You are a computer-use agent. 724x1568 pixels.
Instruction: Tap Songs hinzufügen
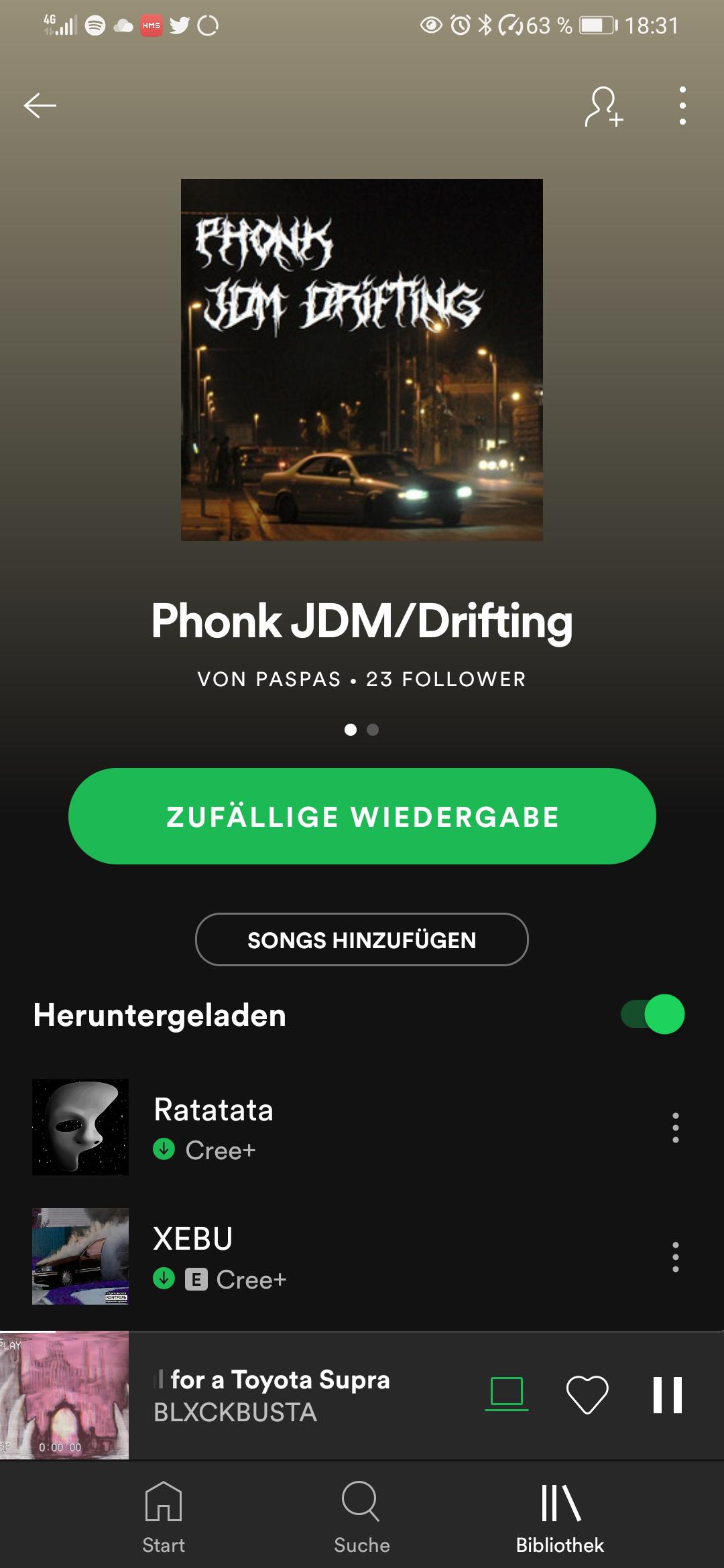click(361, 940)
